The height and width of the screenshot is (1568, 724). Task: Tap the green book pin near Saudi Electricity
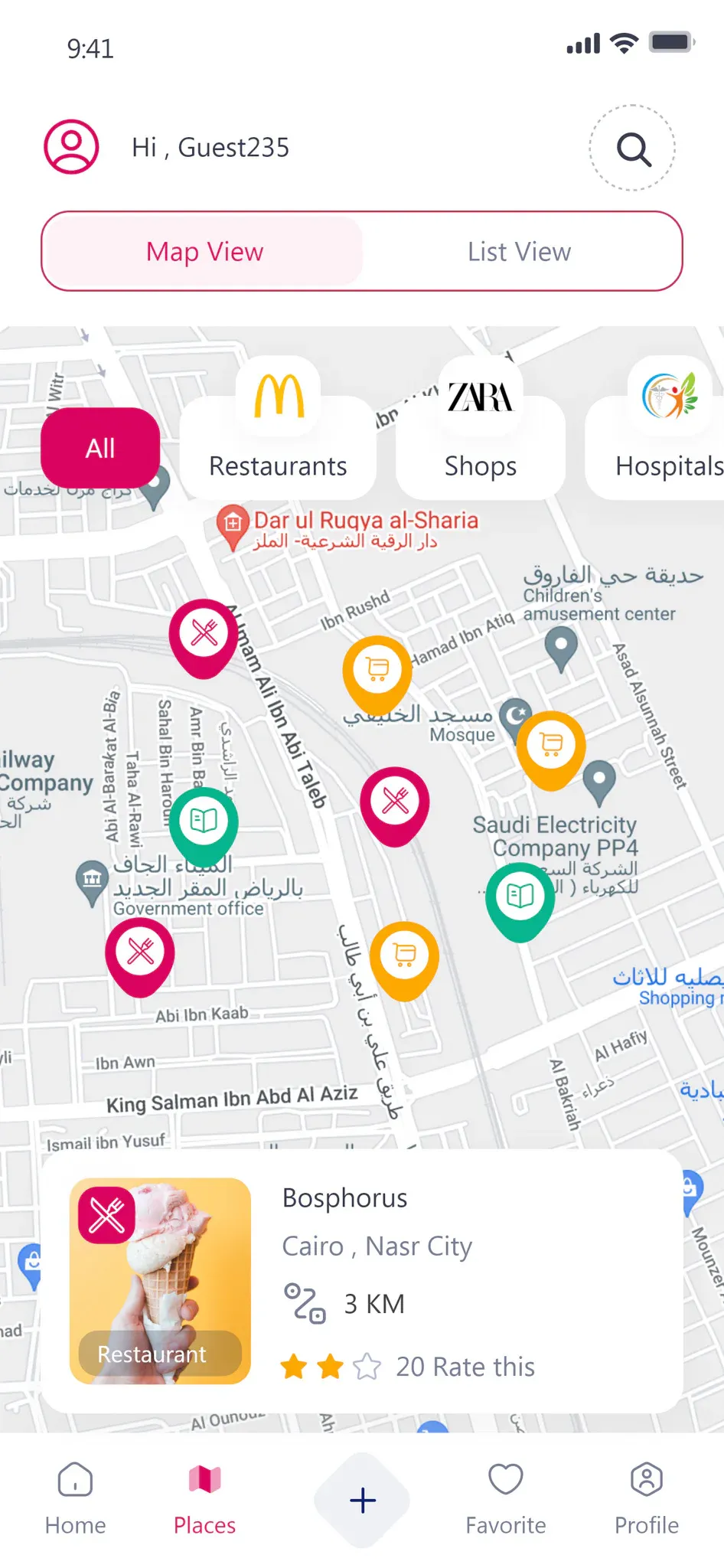(520, 901)
